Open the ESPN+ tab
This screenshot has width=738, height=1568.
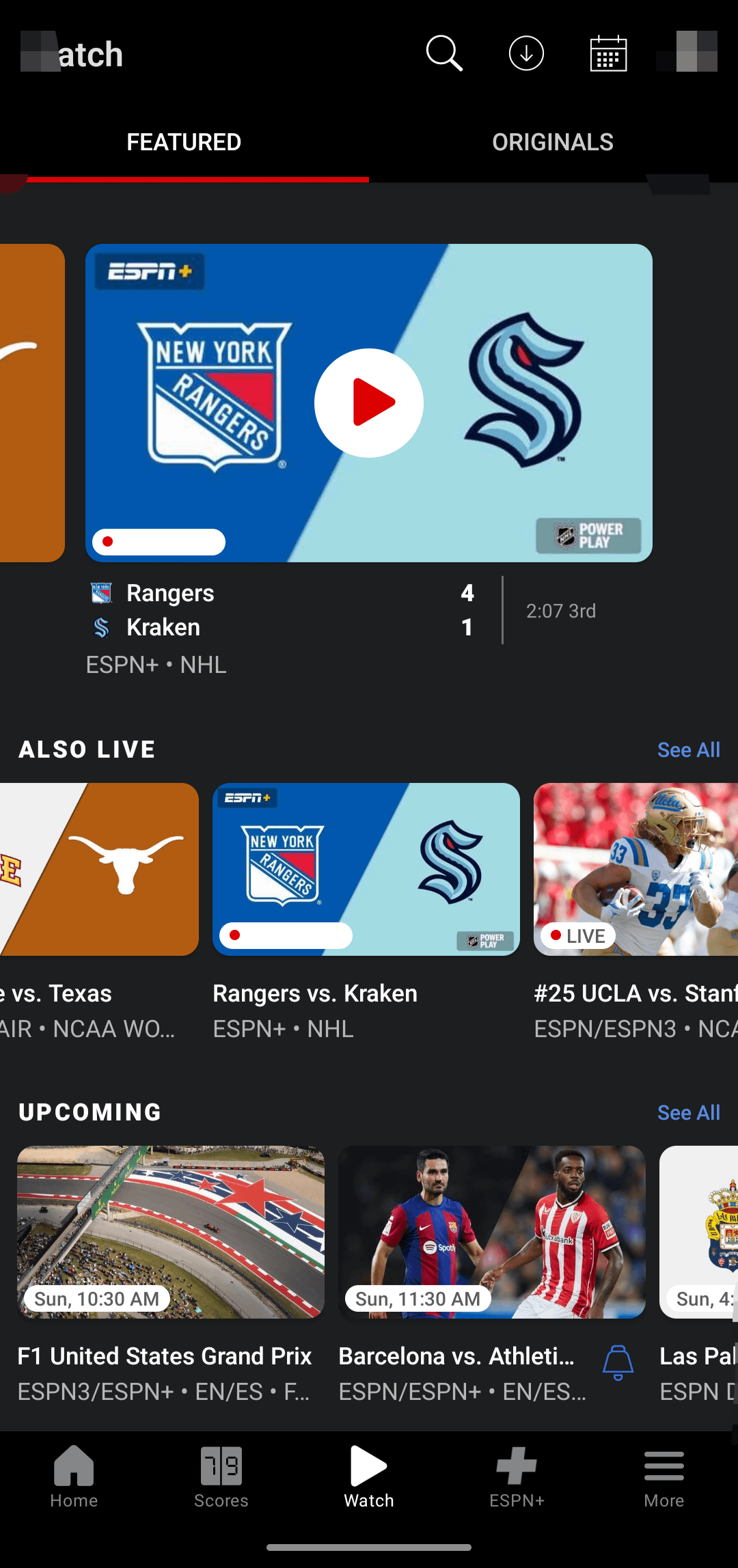[517, 1476]
